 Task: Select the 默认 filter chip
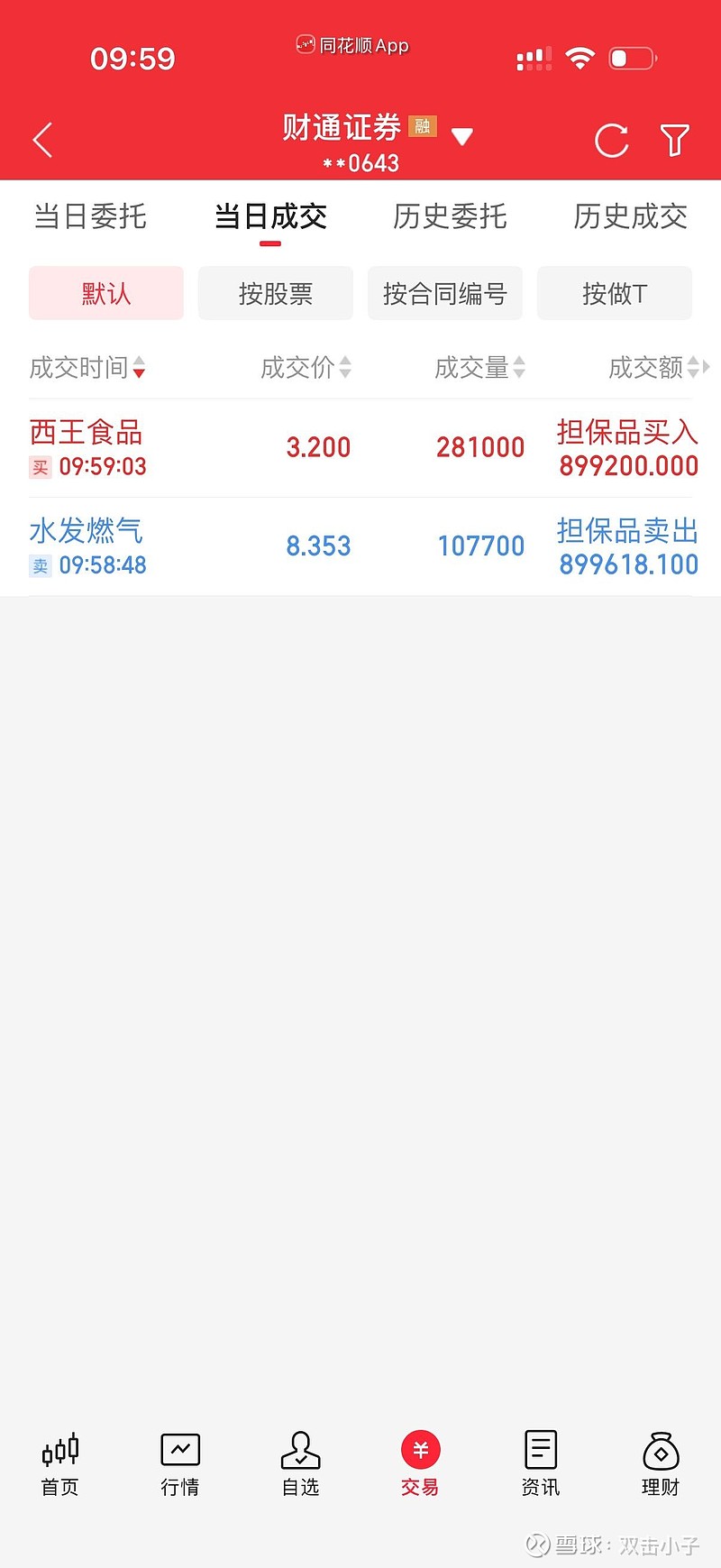coord(106,293)
